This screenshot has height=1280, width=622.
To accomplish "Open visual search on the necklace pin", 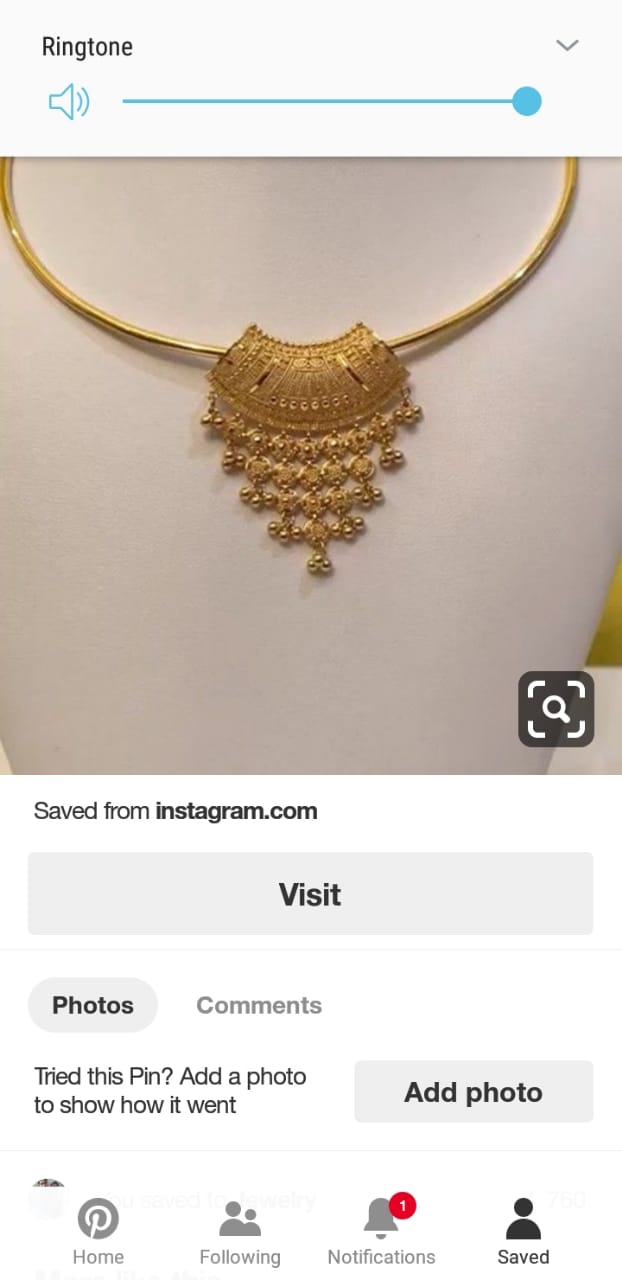I will coord(556,709).
